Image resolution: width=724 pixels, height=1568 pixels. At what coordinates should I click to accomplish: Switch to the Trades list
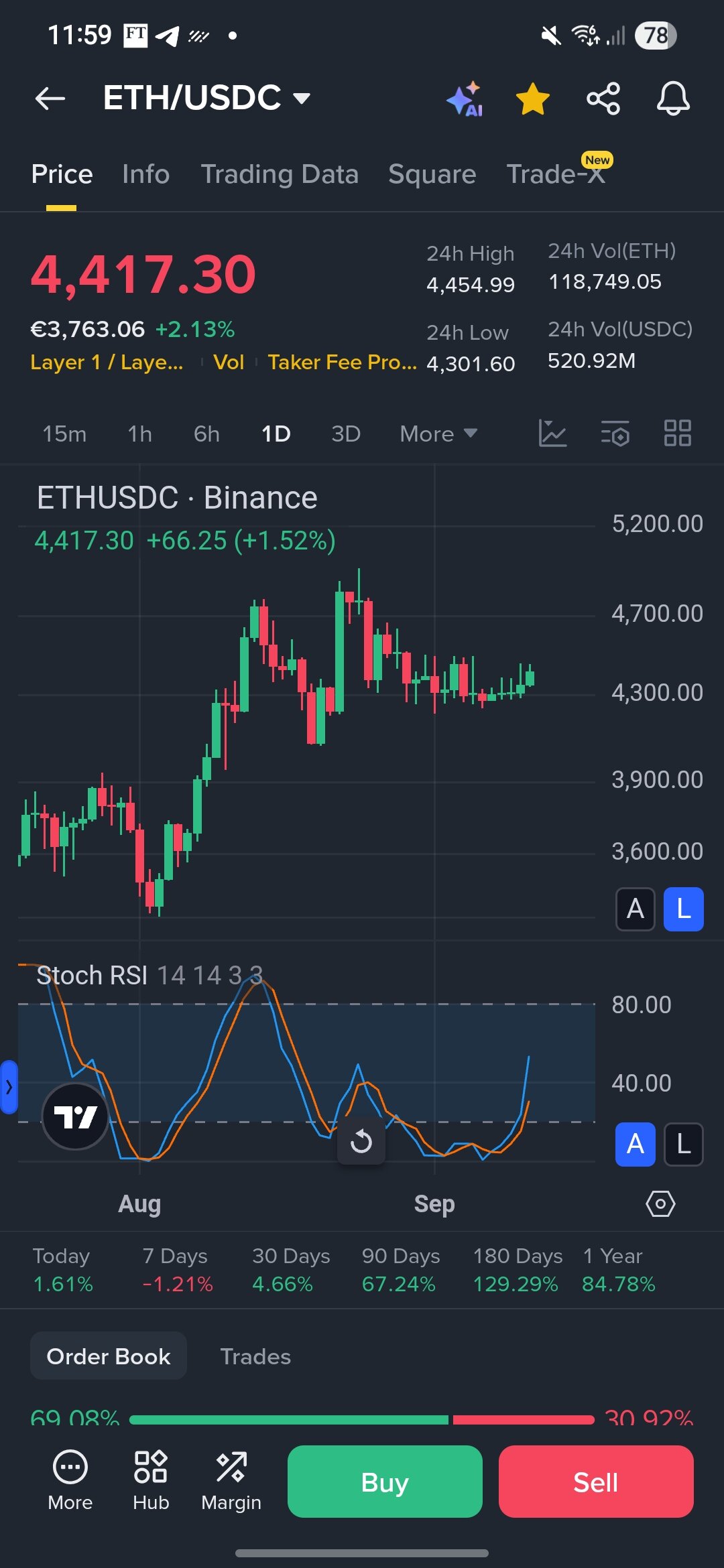click(x=255, y=1356)
